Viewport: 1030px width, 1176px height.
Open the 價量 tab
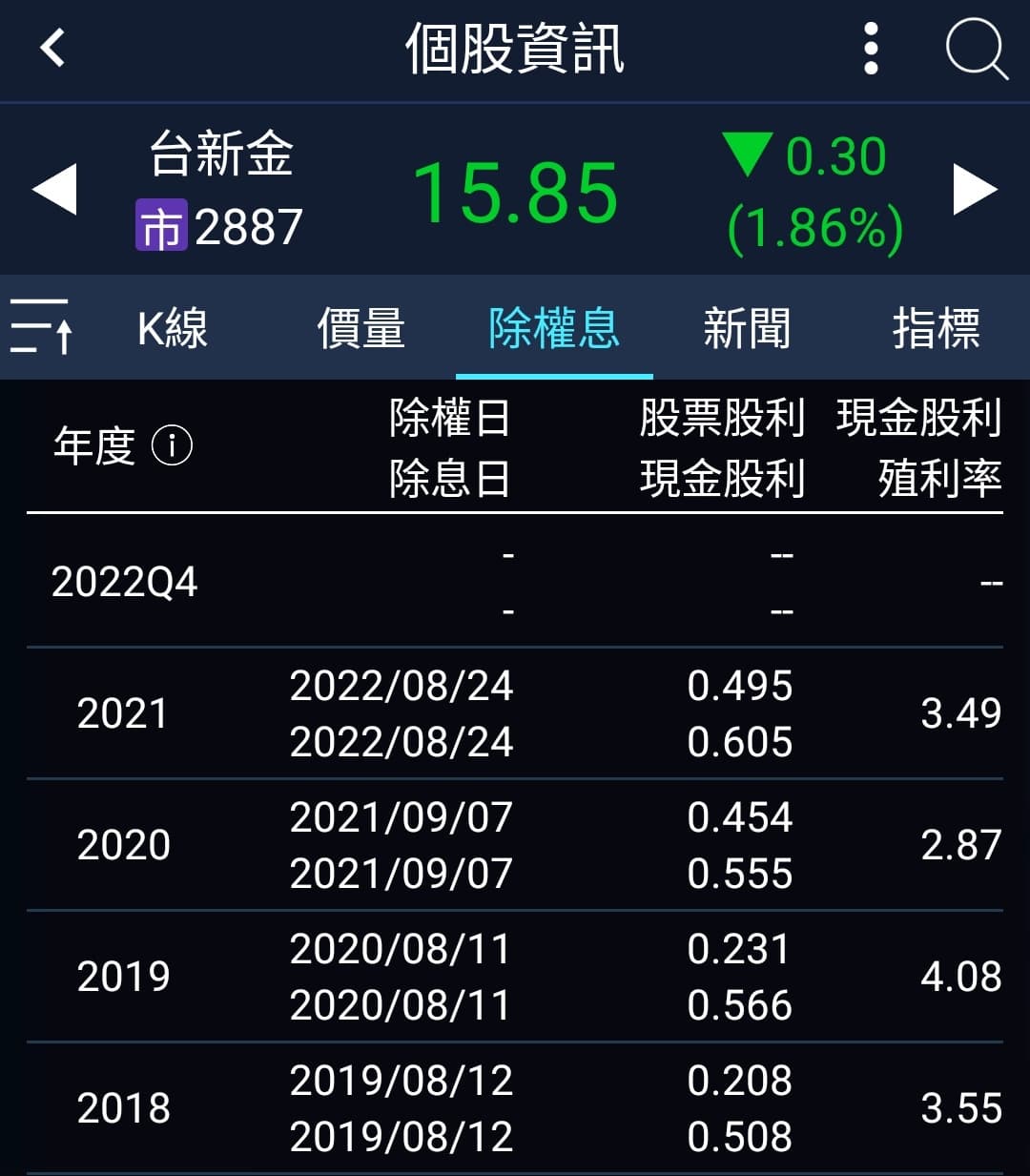click(360, 328)
